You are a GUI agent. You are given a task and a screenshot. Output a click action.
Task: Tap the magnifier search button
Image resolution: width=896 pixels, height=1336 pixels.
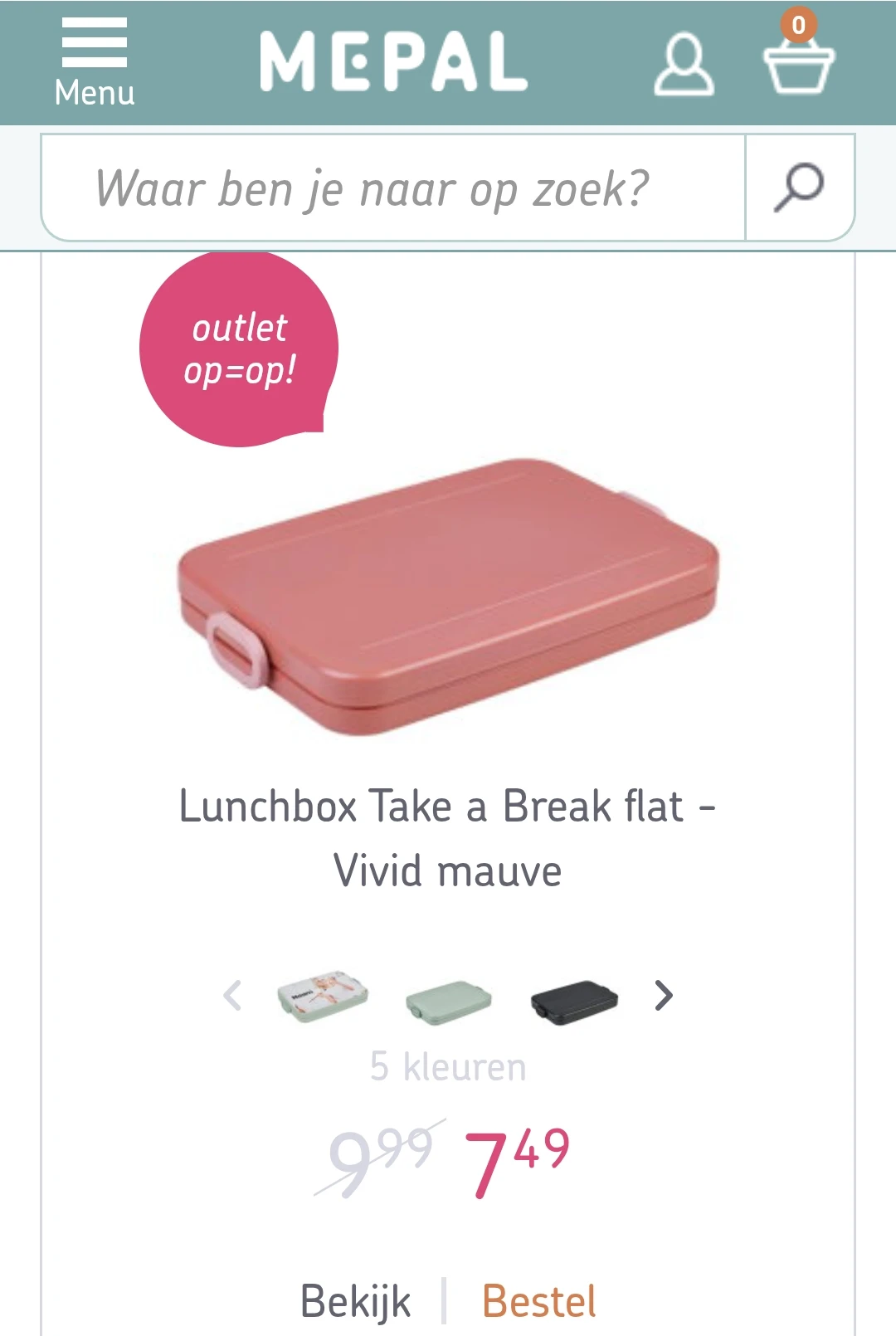pos(799,188)
